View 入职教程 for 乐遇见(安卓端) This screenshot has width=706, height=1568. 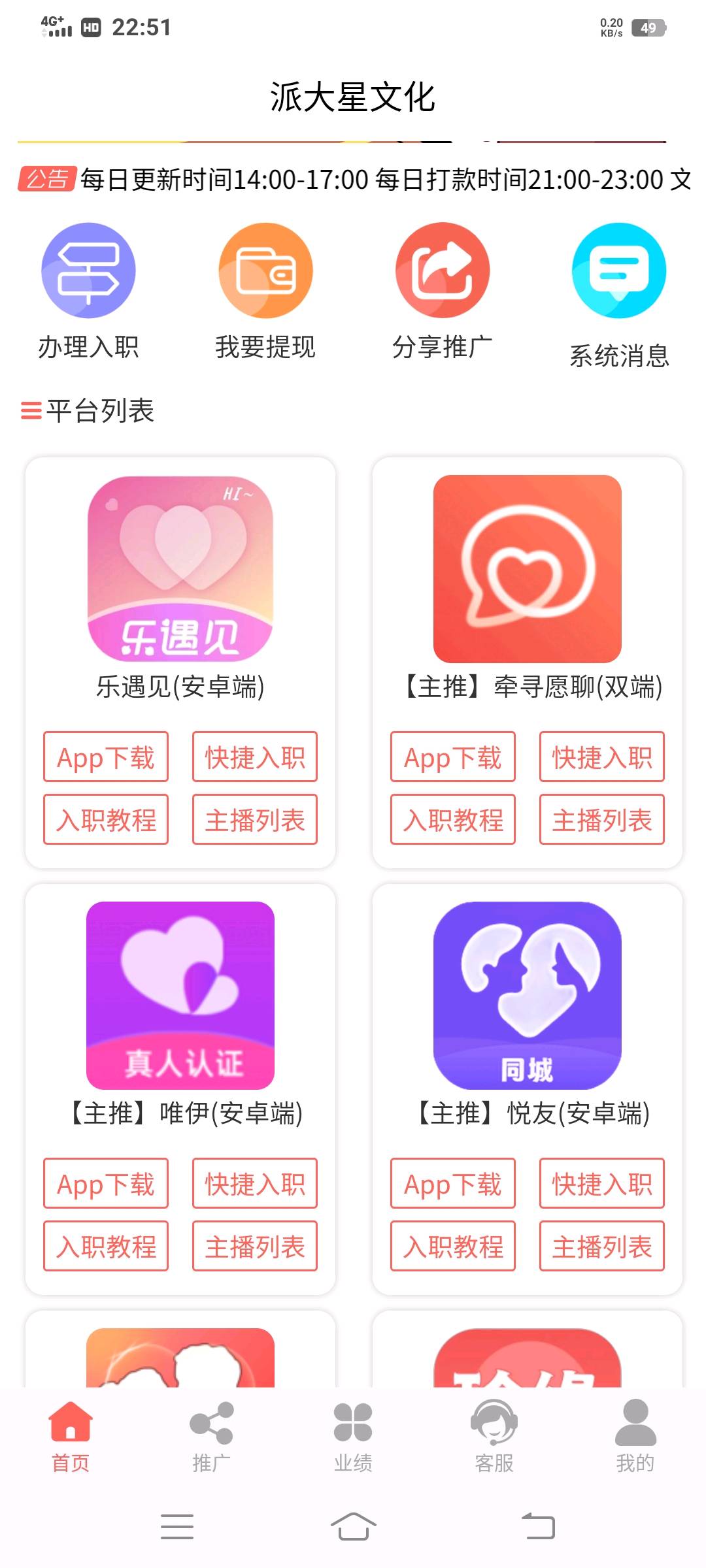(x=106, y=819)
